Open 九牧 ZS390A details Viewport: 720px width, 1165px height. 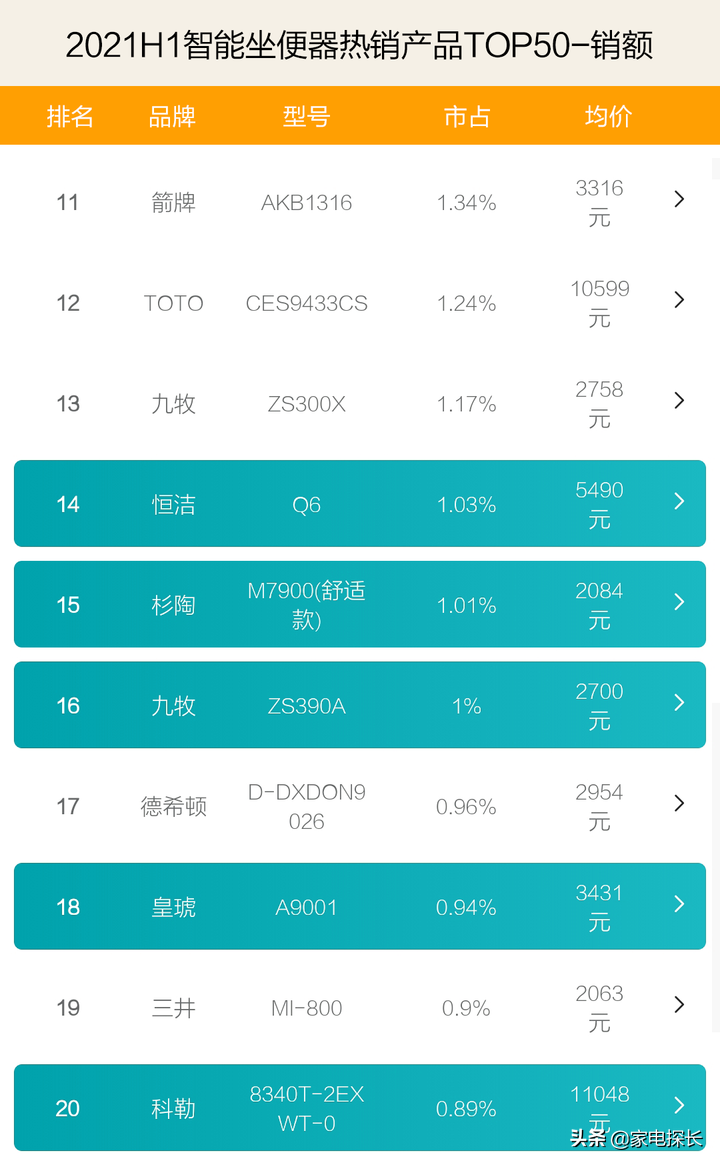(360, 705)
